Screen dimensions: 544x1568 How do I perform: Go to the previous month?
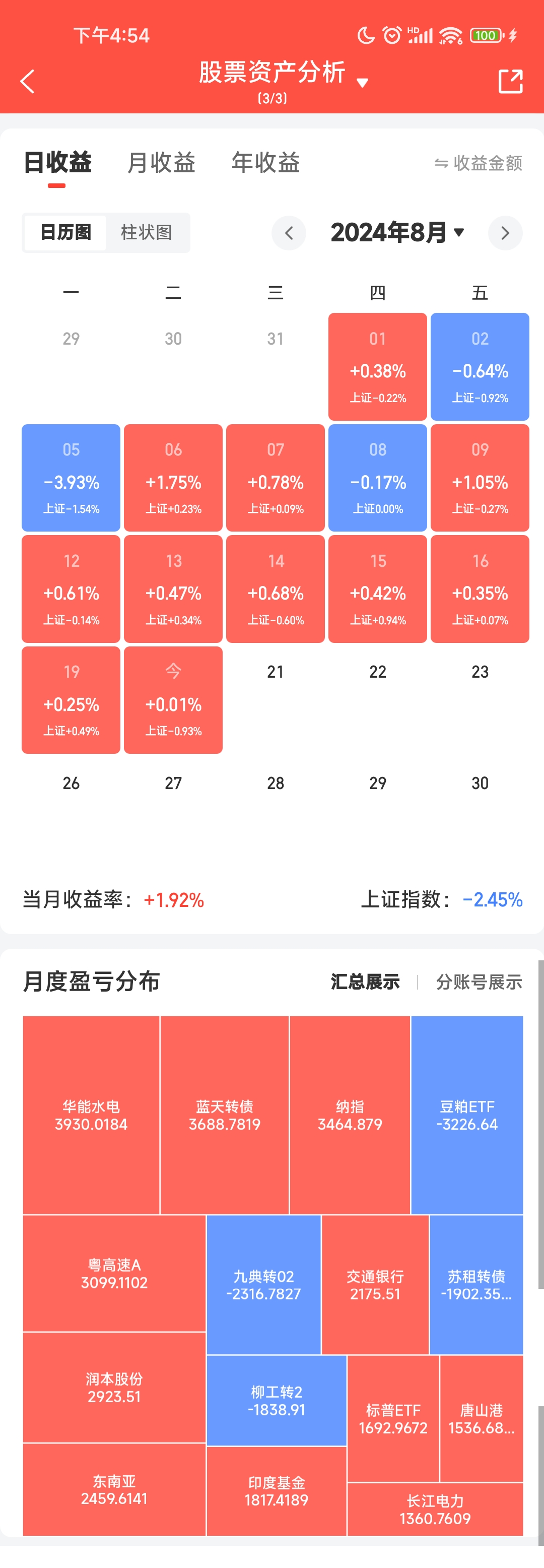point(289,232)
